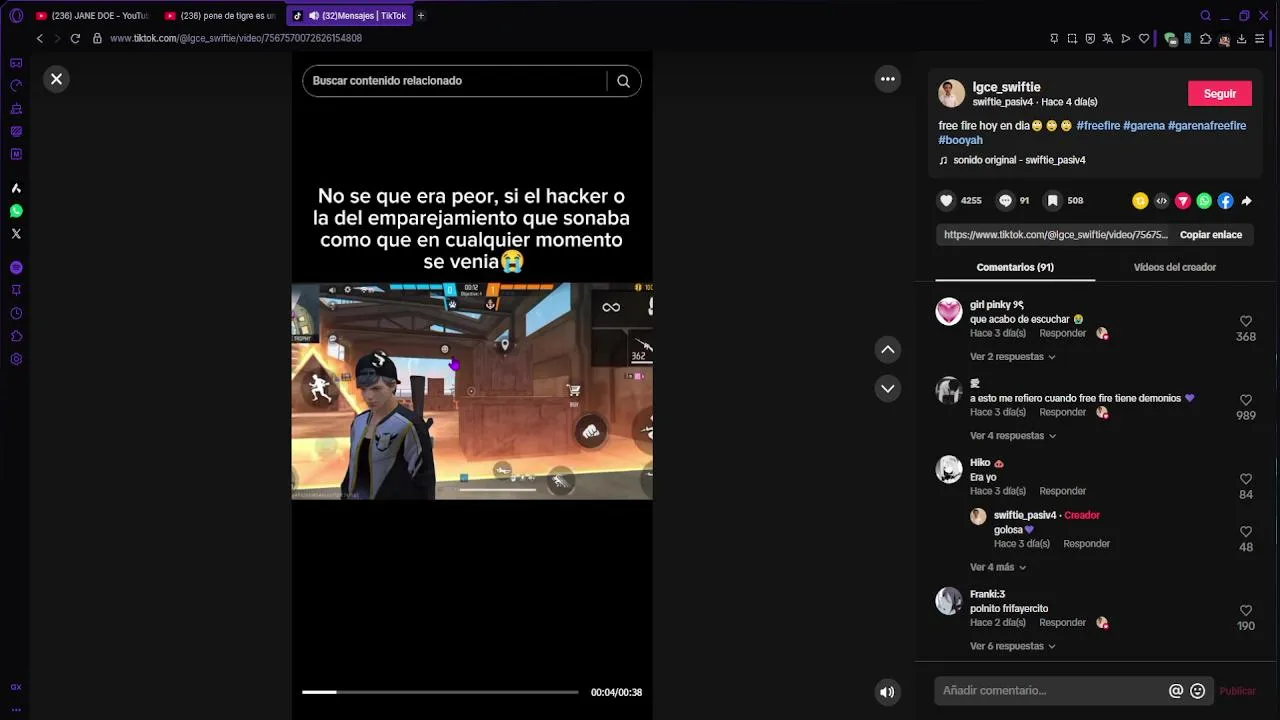Tap the Añadir comentario field
This screenshot has width=1280, height=720.
(x=1050, y=691)
